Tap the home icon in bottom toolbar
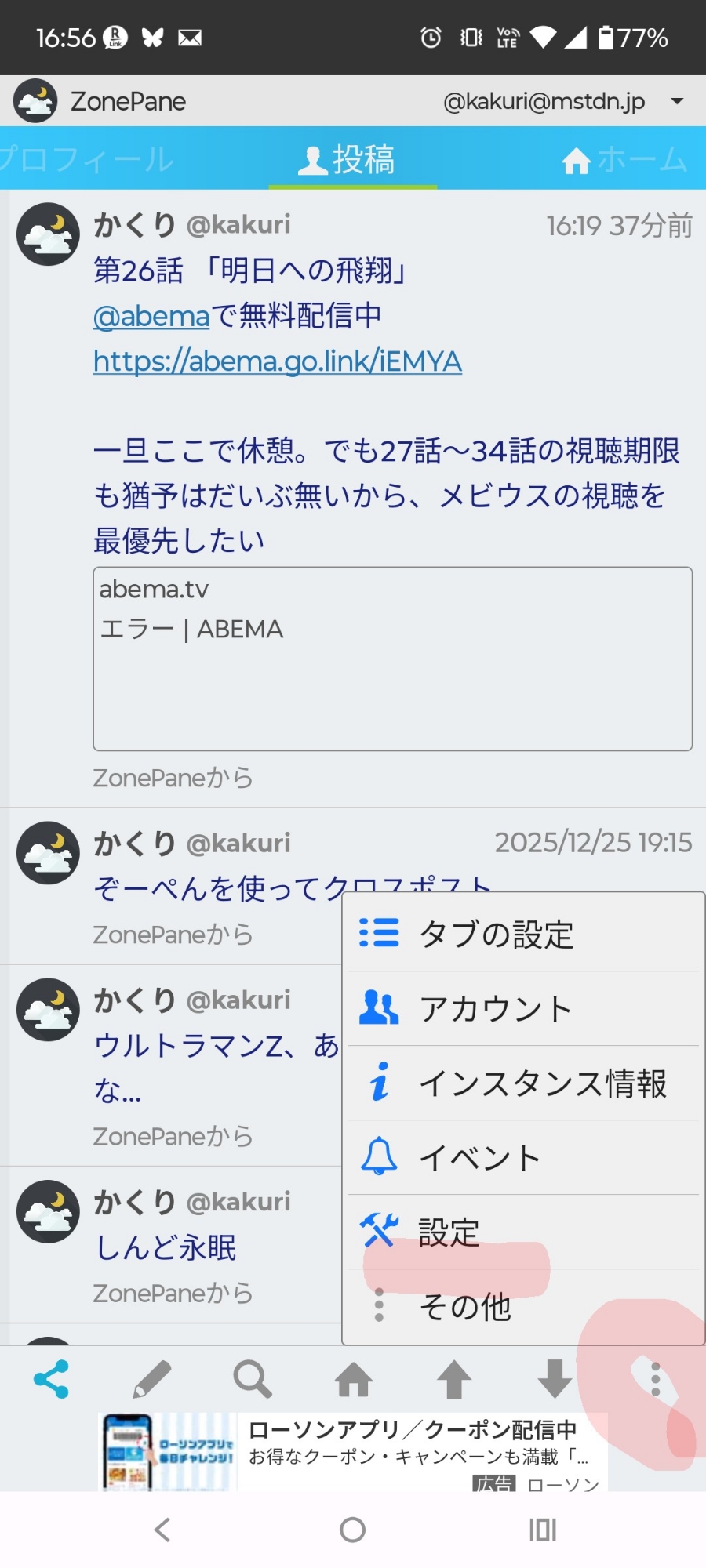The width and height of the screenshot is (706, 1568). 353,1379
